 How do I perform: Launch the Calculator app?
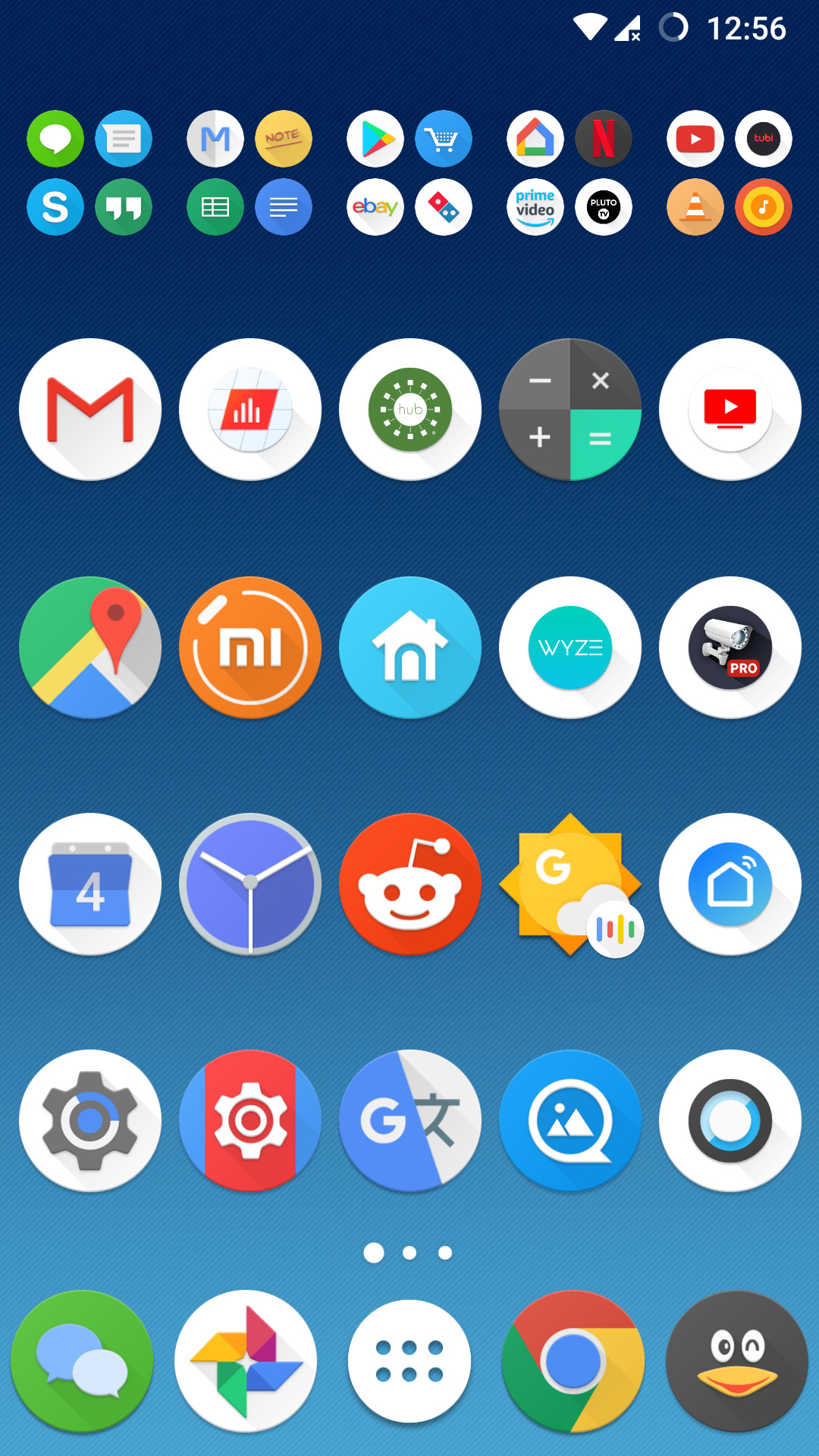(x=570, y=409)
